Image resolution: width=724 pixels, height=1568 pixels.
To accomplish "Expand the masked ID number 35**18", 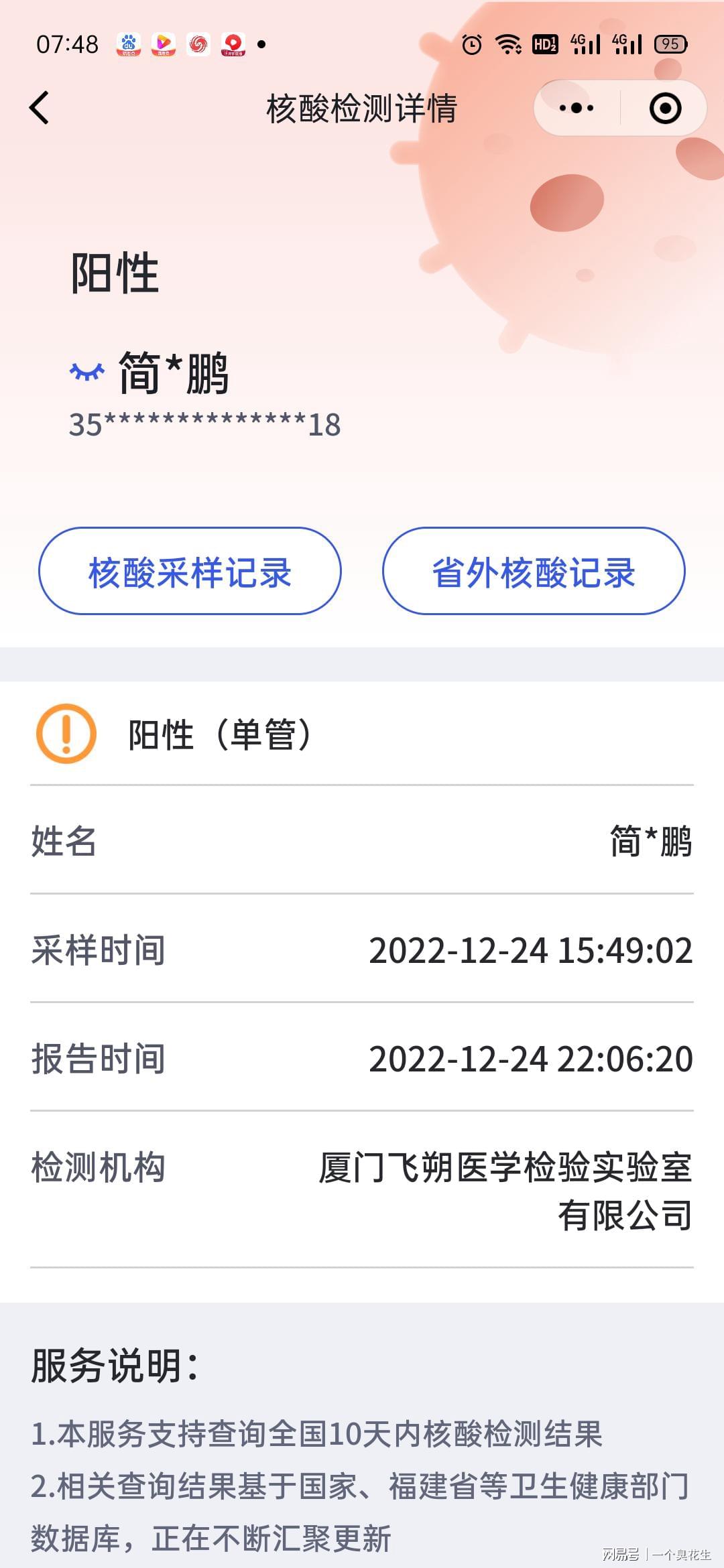I will tap(204, 423).
